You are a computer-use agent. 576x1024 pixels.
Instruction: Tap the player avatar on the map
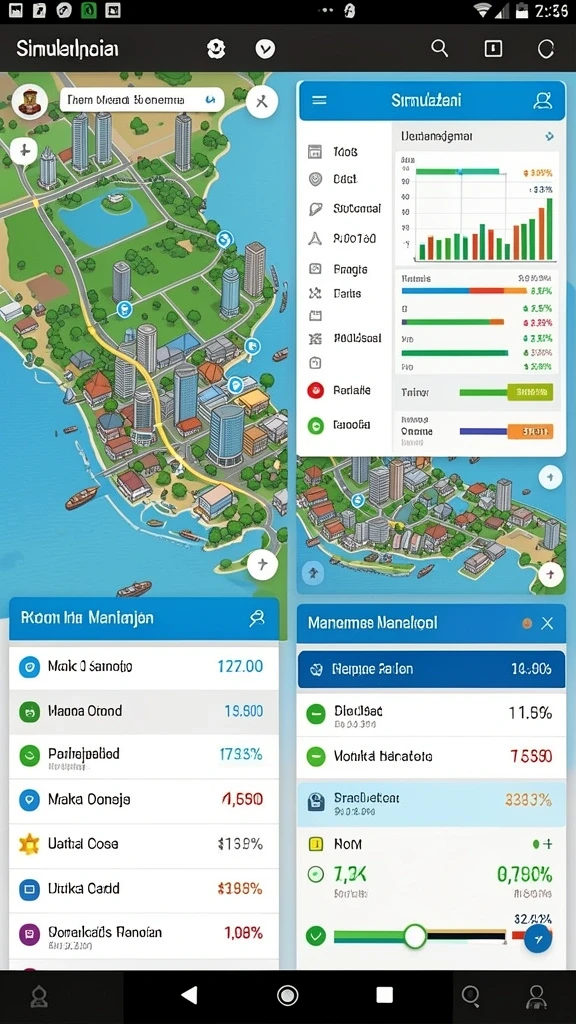(x=29, y=101)
